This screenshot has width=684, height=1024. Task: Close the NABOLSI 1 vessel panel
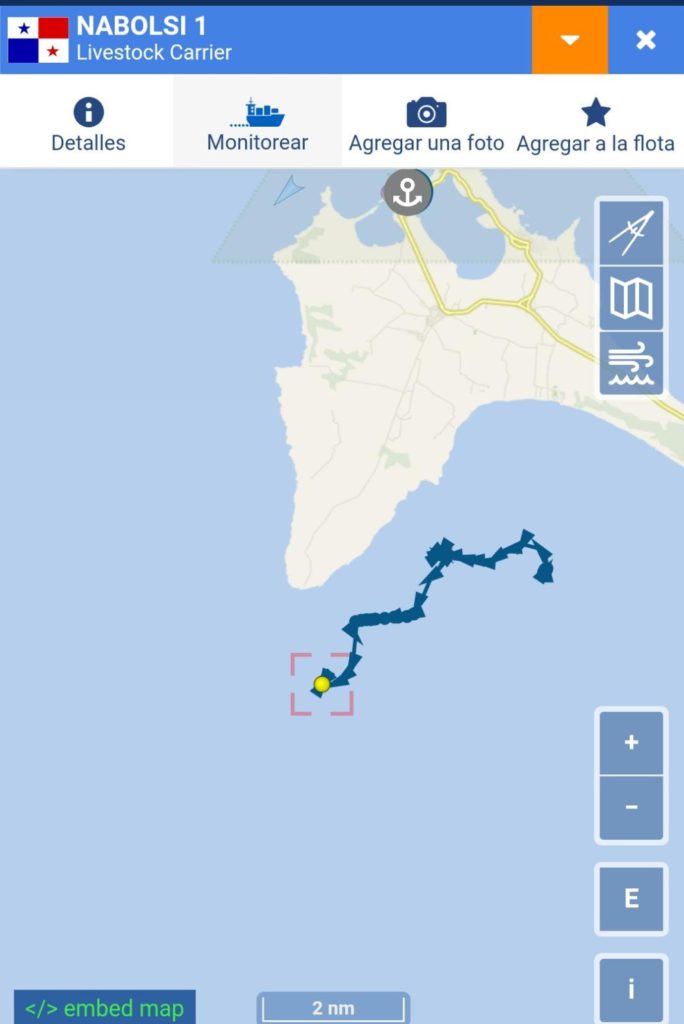pos(646,40)
